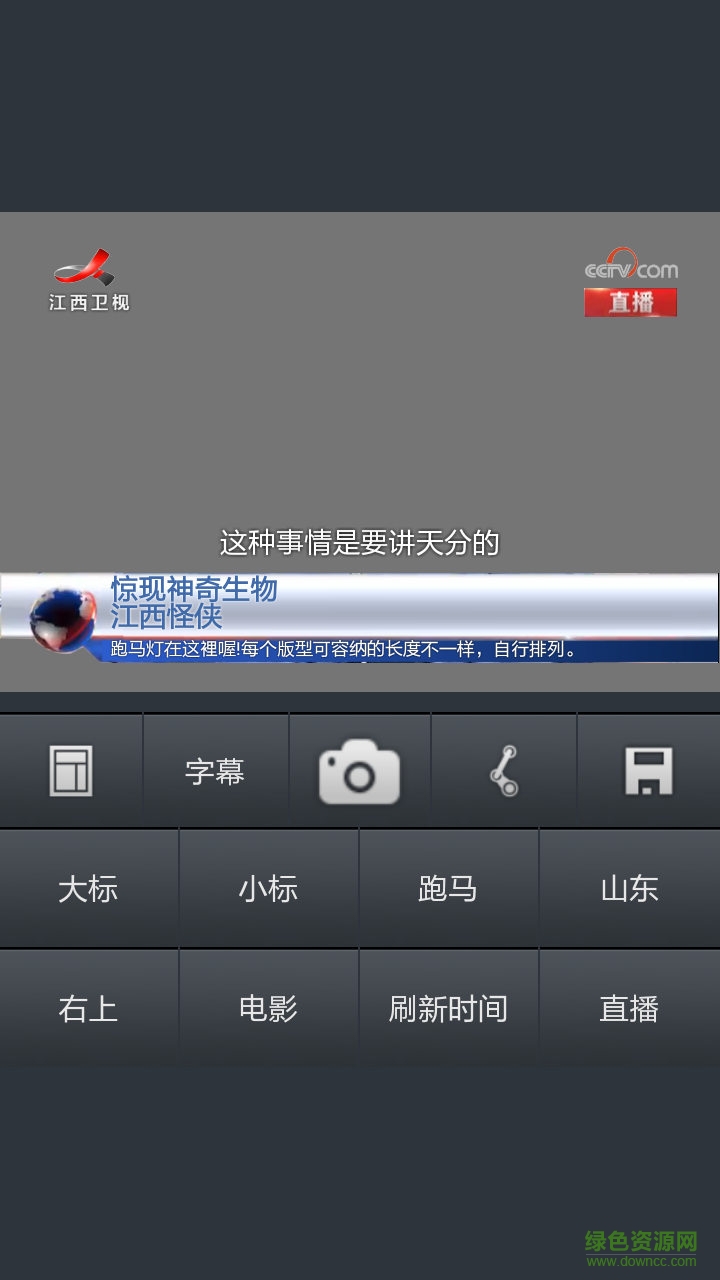Screen dimensions: 720x1280
Task: Save the image with floppy icon
Action: tap(648, 771)
